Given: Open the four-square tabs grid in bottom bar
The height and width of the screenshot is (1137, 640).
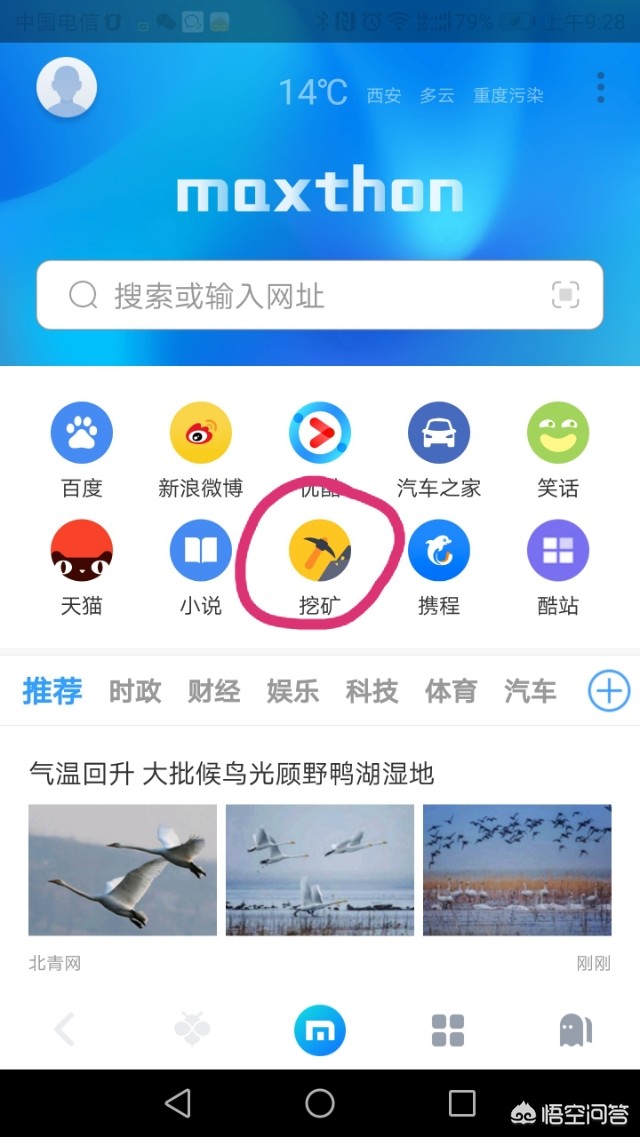Looking at the screenshot, I should (448, 1030).
